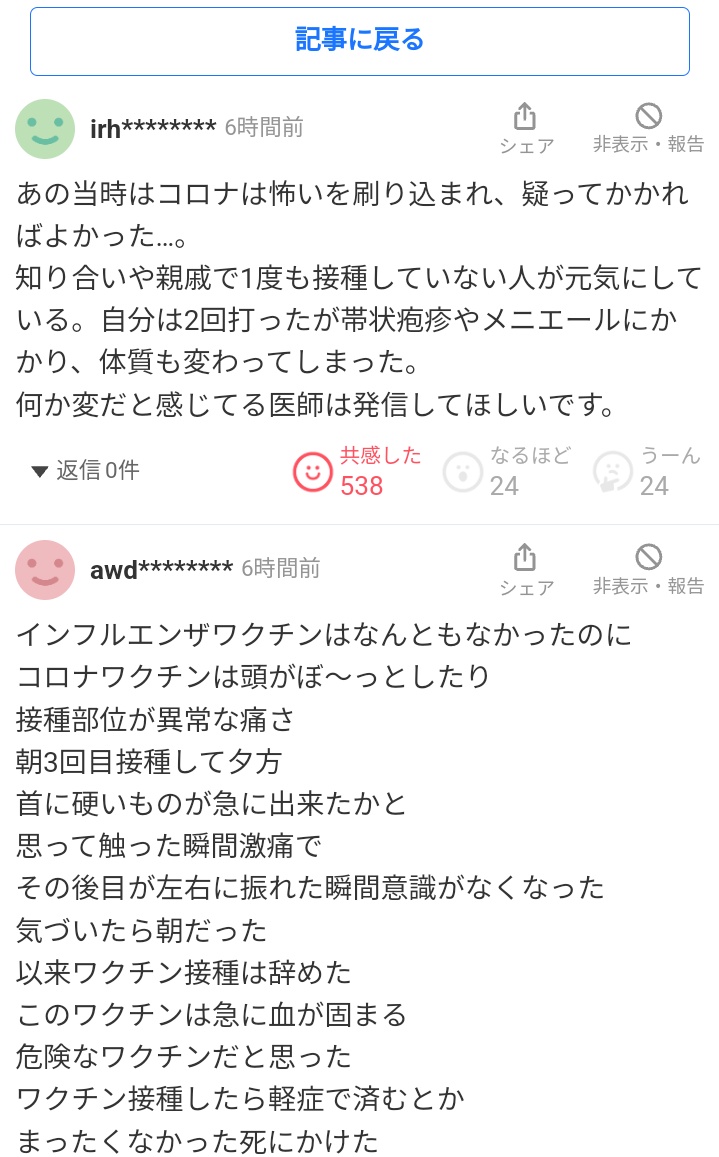This screenshot has height=1157, width=719.
Task: Hide or report irh********'s comment
Action: 648,129
